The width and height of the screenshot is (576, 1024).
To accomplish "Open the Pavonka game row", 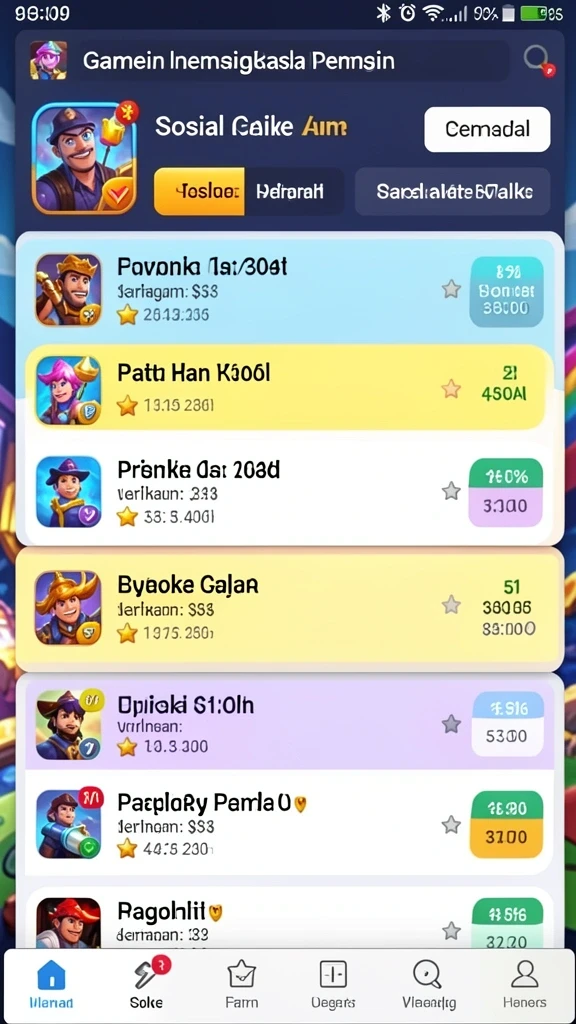I will [289, 290].
